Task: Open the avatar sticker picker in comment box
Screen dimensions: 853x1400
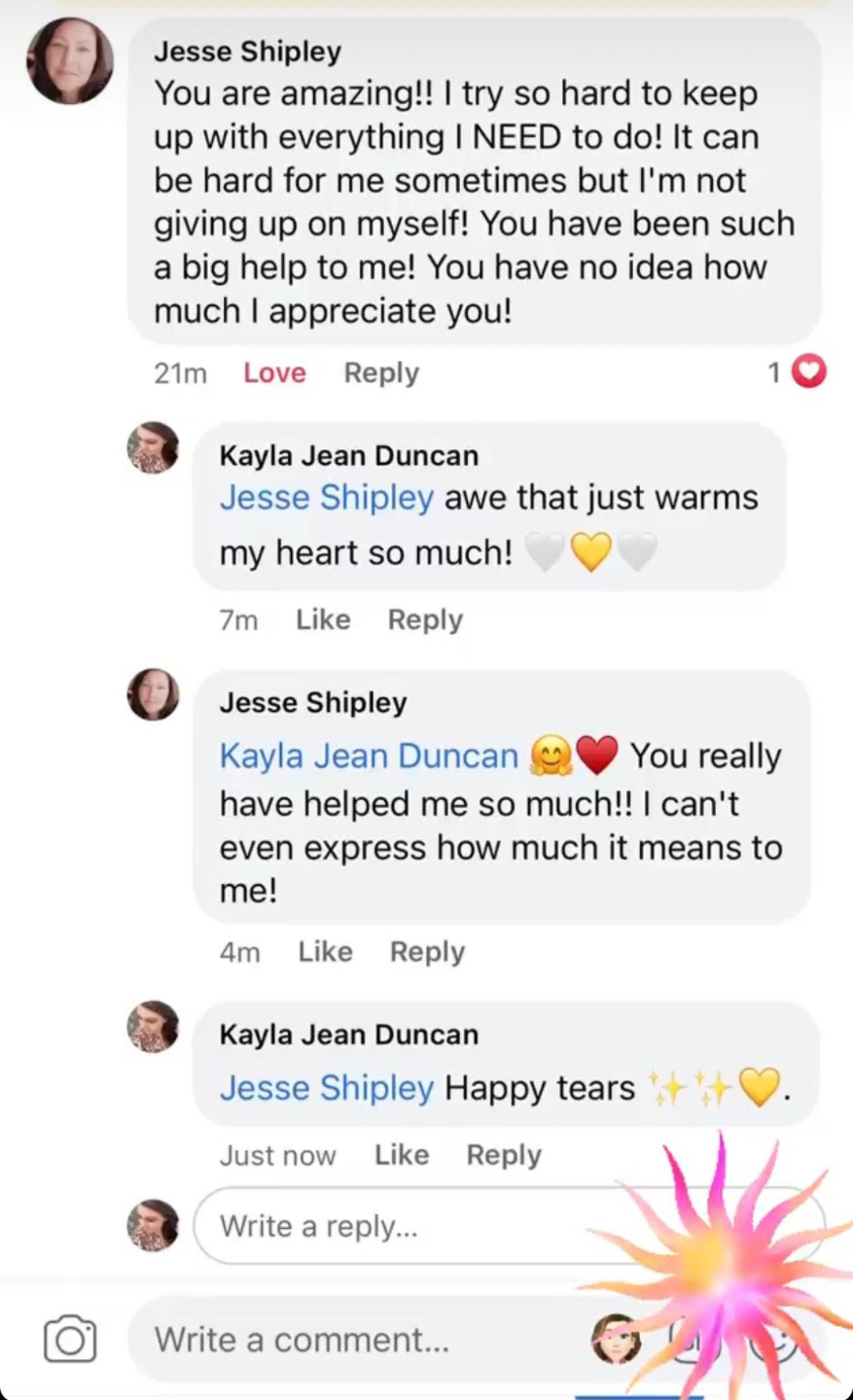Action: [617, 1340]
